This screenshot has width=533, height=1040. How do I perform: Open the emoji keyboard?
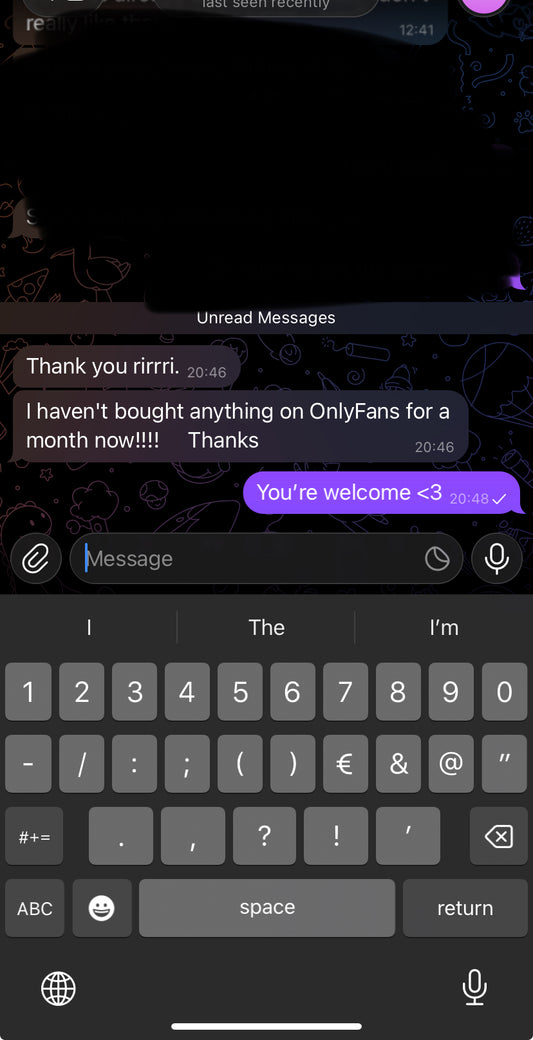pyautogui.click(x=101, y=908)
